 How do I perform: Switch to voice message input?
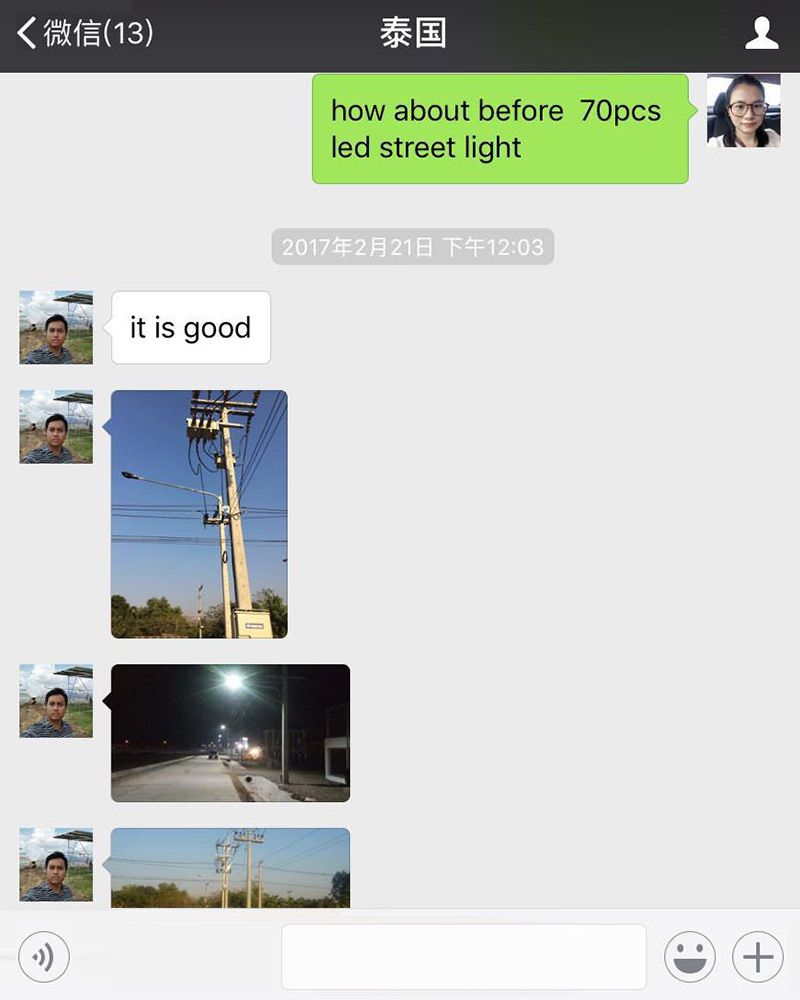click(44, 958)
